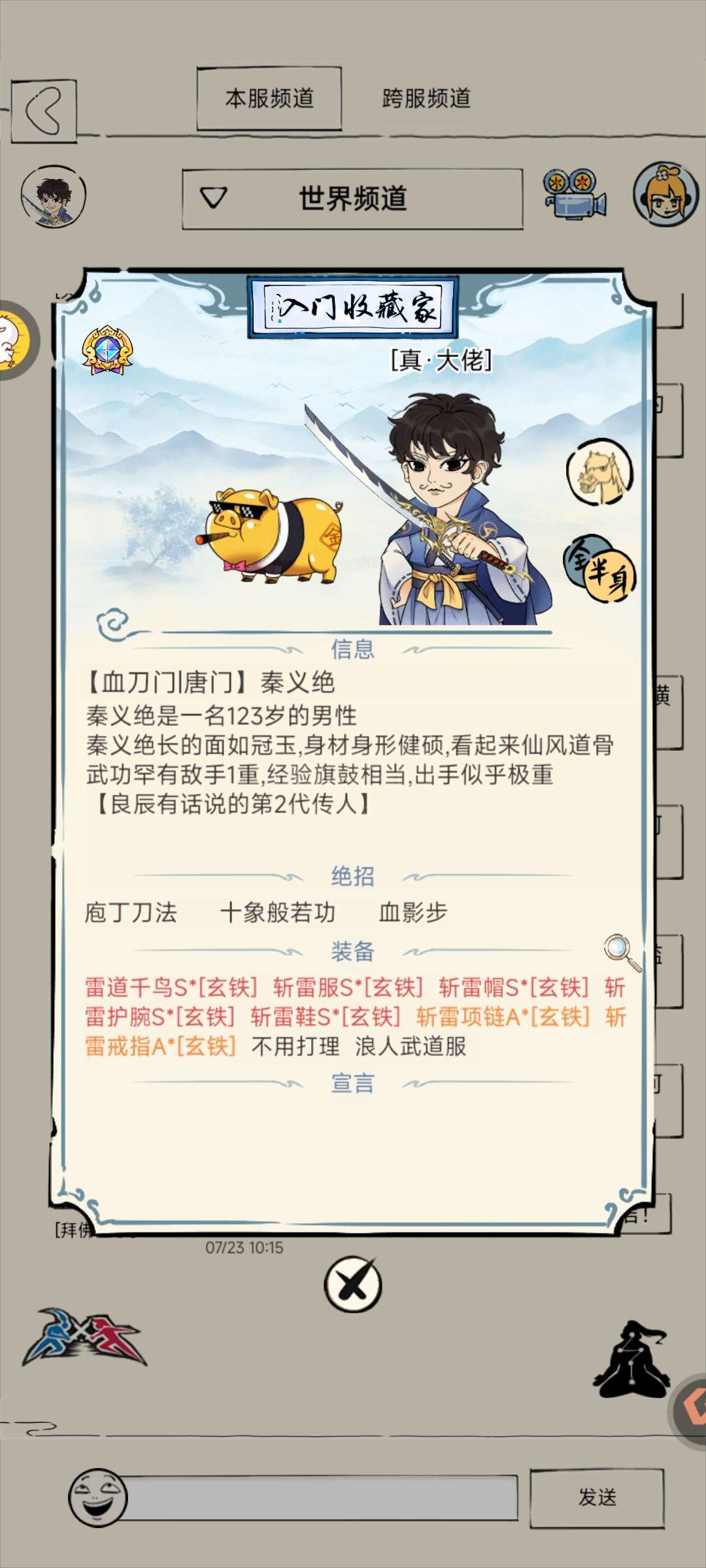706x1568 pixels.
Task: Inspect equipment with the magnifying glass
Action: pyautogui.click(x=621, y=953)
